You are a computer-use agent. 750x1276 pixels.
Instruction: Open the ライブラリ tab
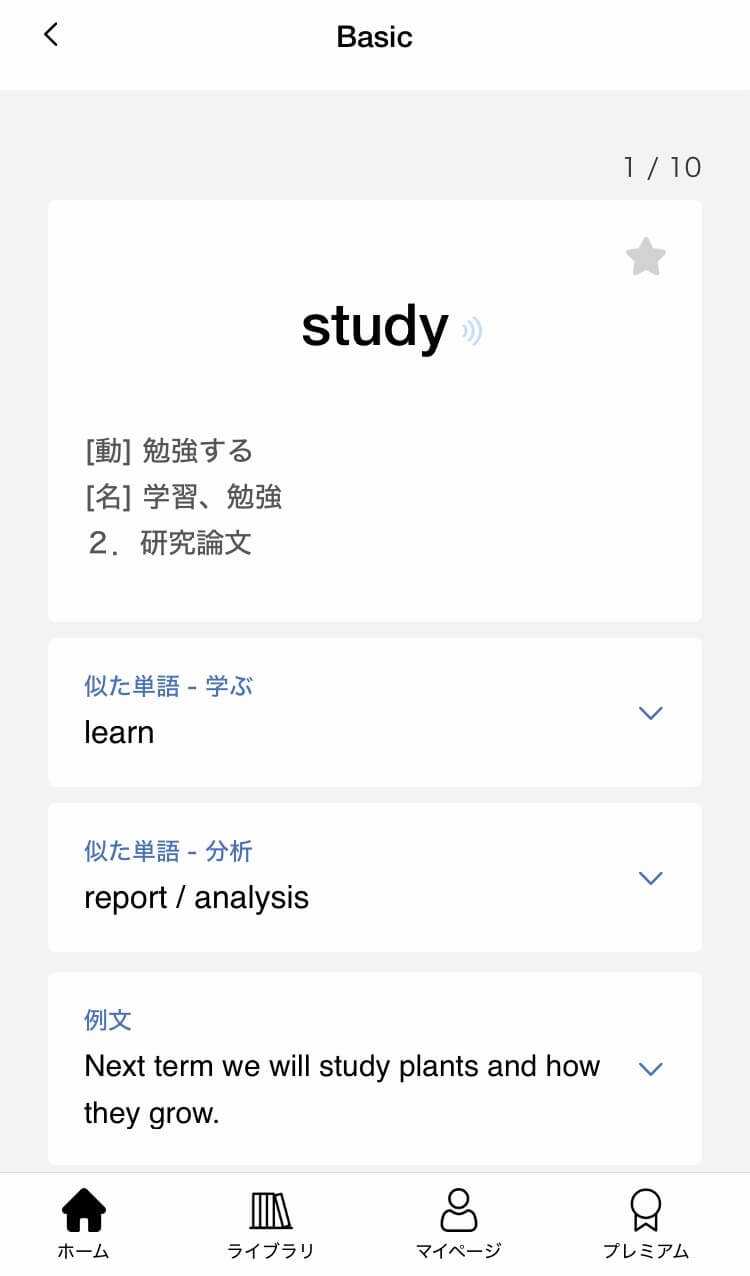point(271,1223)
